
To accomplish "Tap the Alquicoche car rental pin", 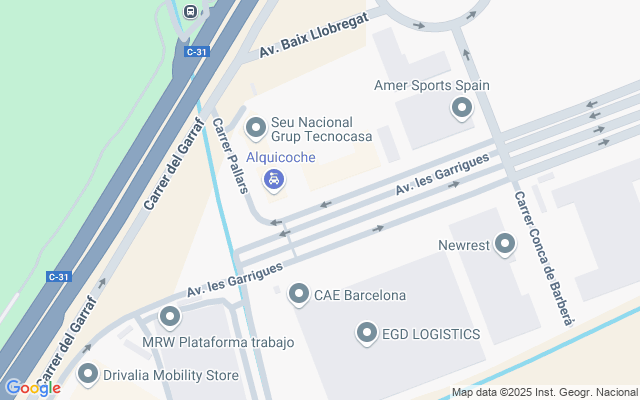I will click(272, 180).
